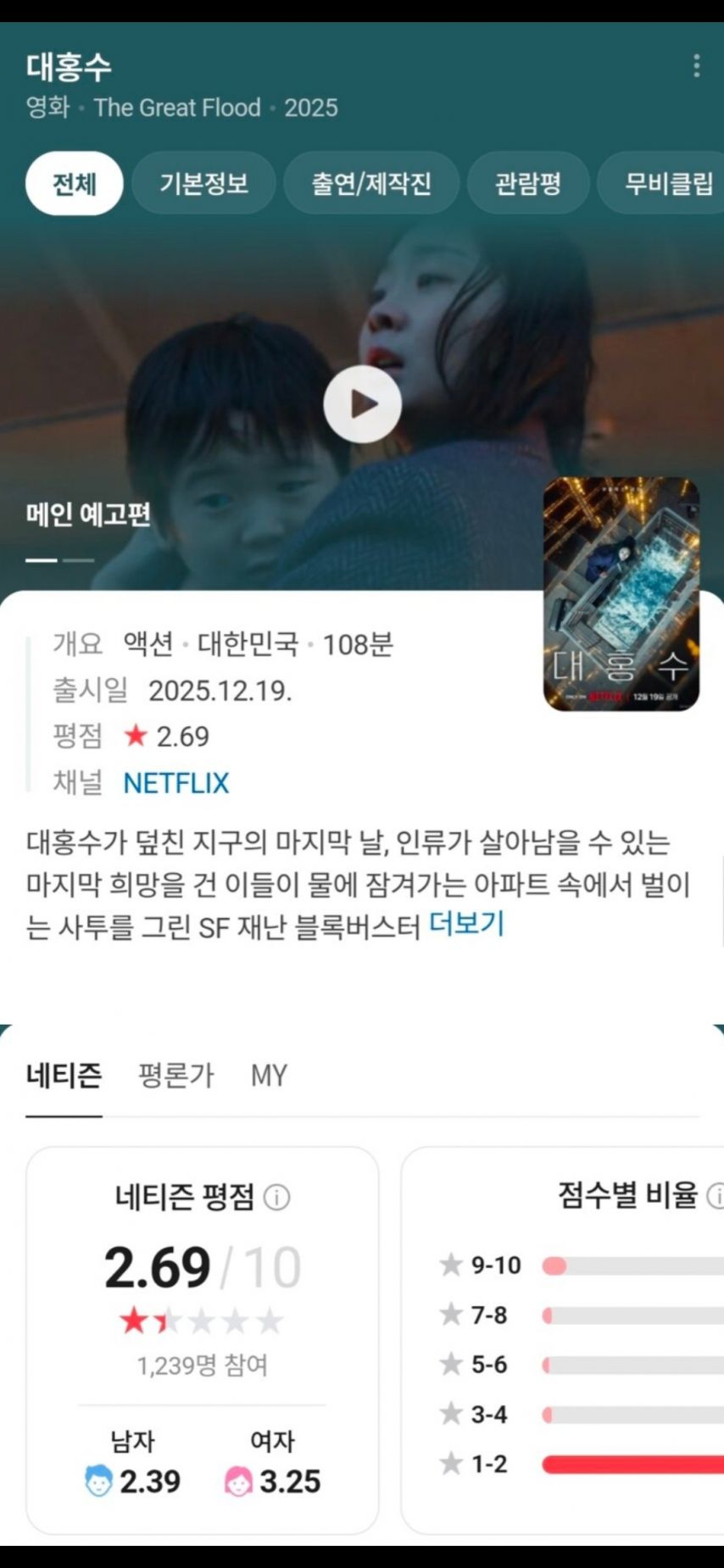Image resolution: width=724 pixels, height=1568 pixels.
Task: Open the 대홍수 movie poster
Action: [x=621, y=593]
